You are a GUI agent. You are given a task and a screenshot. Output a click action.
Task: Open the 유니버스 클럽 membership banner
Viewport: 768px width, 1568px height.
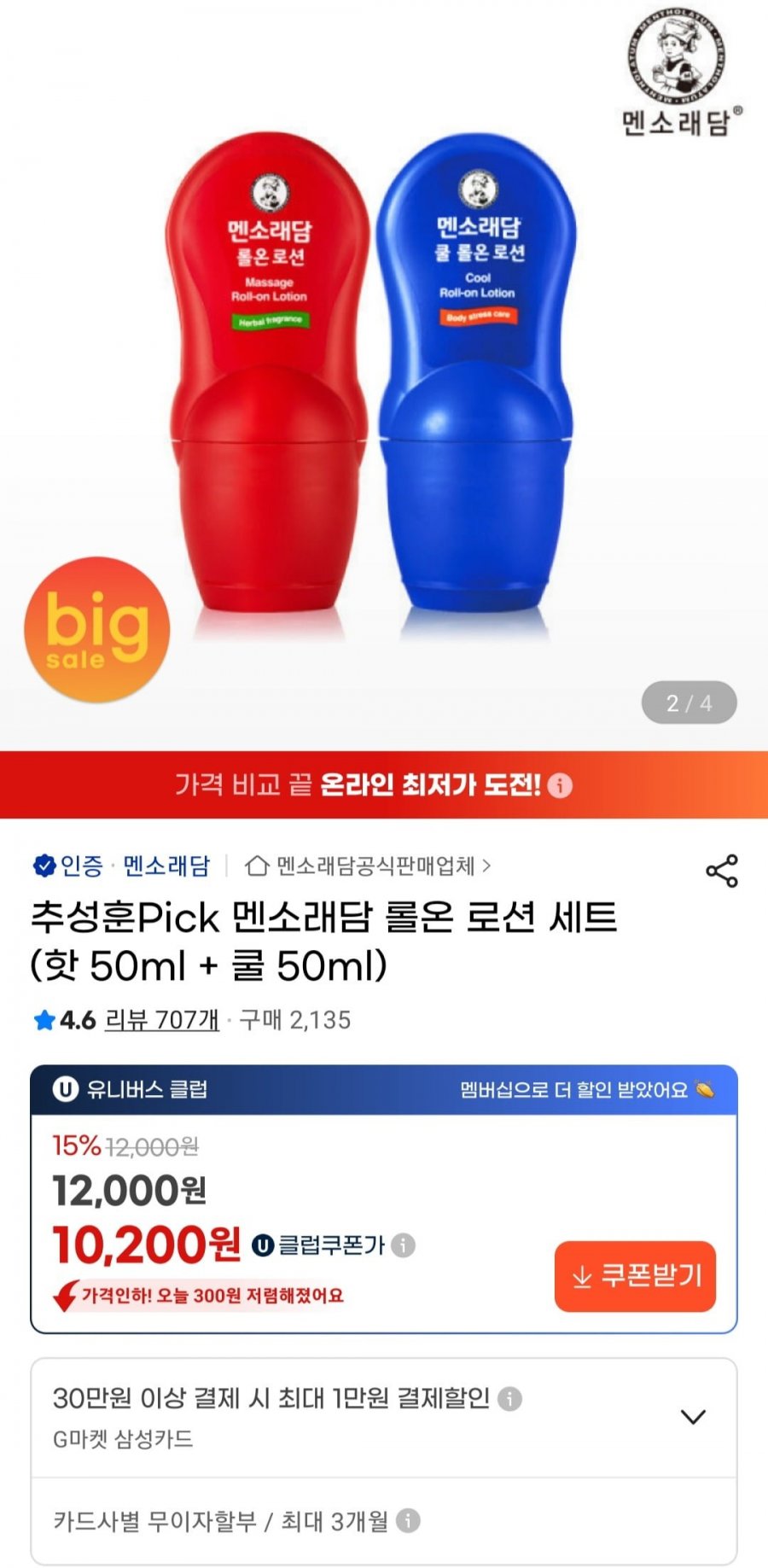(384, 1090)
